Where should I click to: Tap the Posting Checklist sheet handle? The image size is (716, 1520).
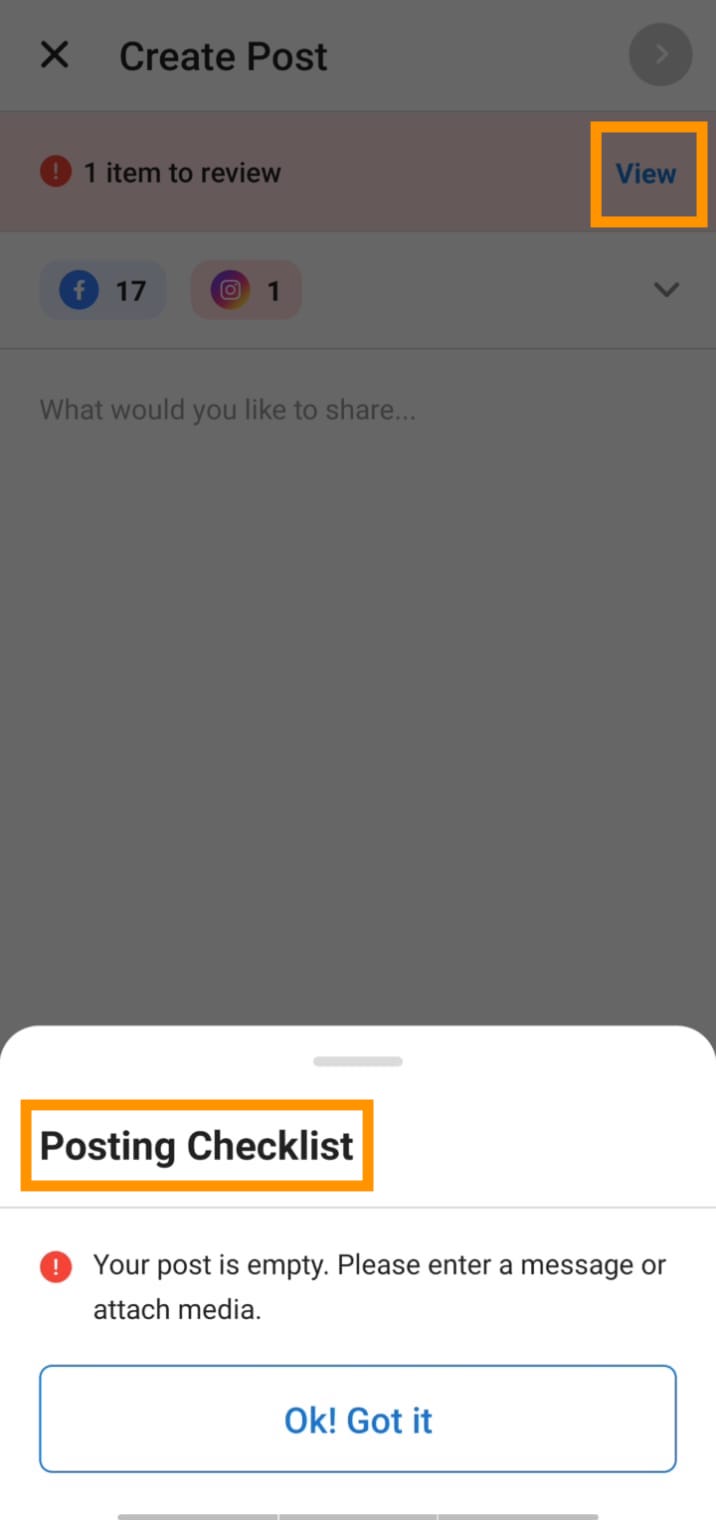358,1061
